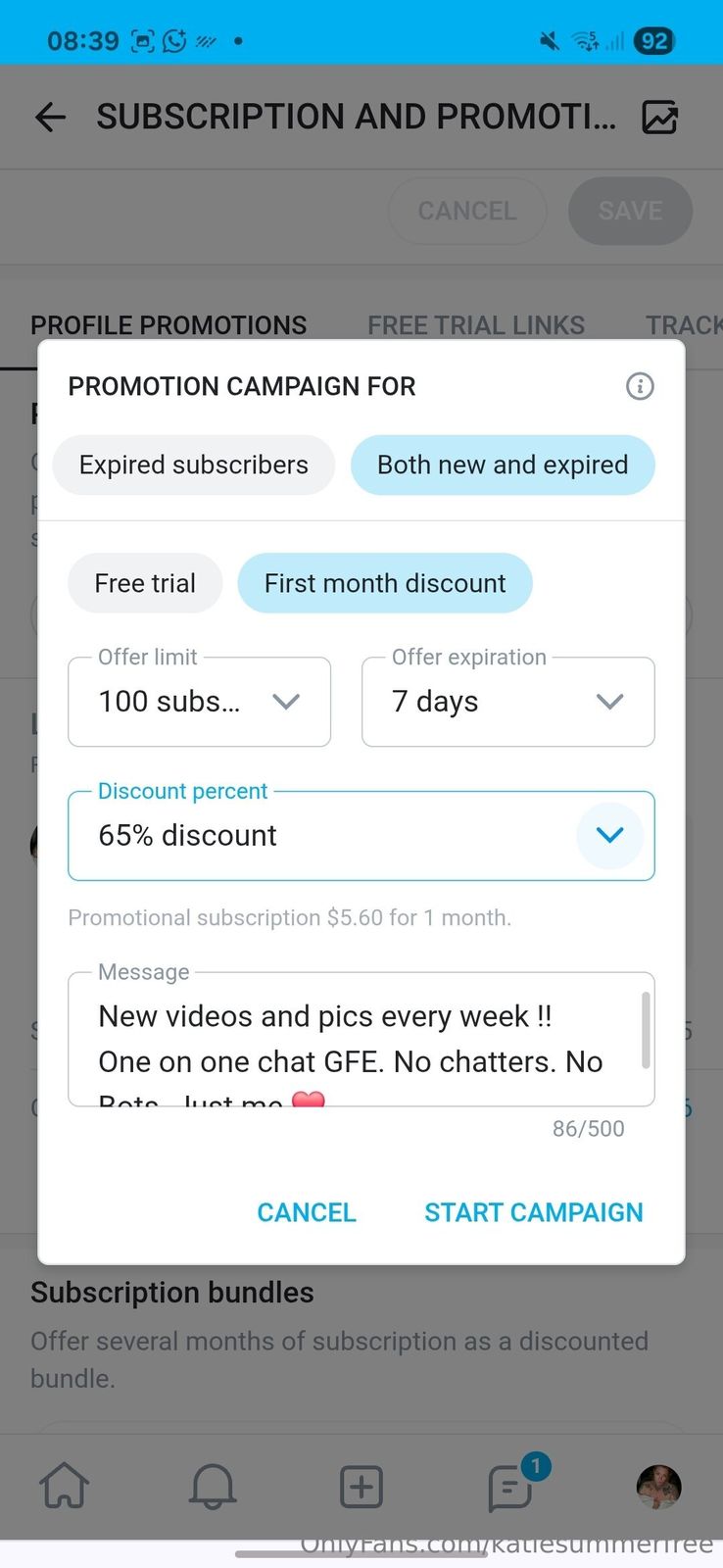The image size is (723, 1568).
Task: Select the Free trial option
Action: point(145,583)
